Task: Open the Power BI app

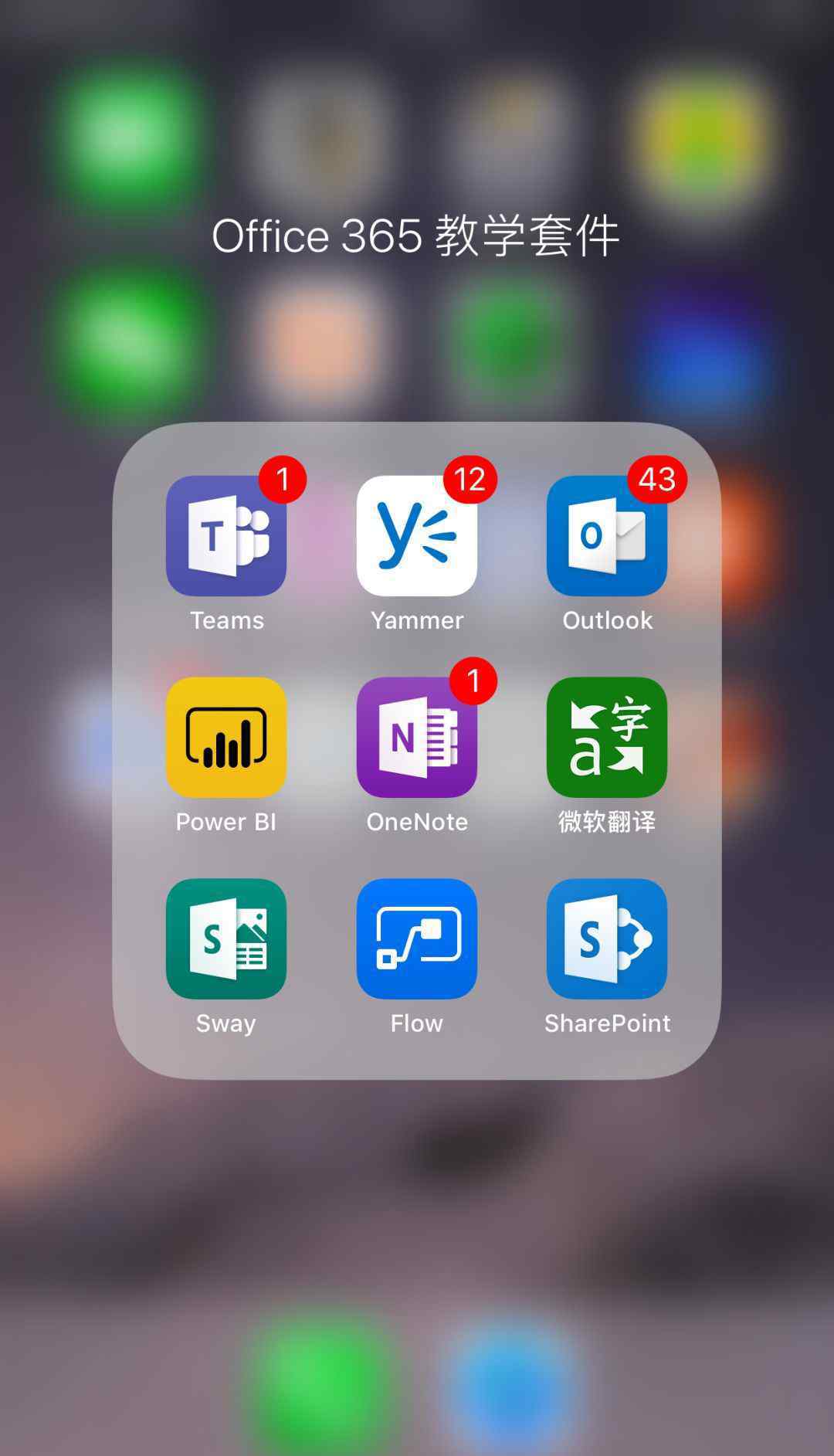Action: 226,737
